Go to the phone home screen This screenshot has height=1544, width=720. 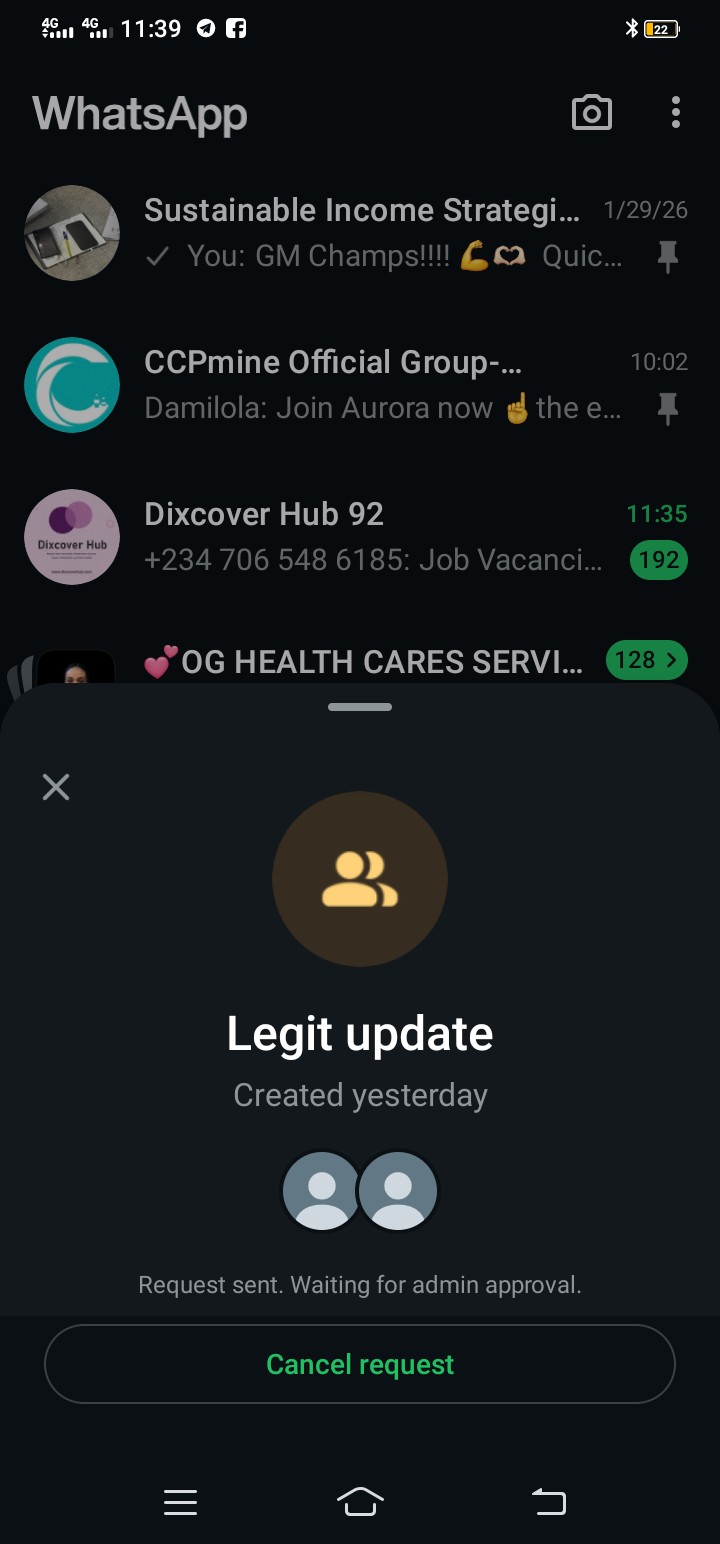coord(360,1501)
